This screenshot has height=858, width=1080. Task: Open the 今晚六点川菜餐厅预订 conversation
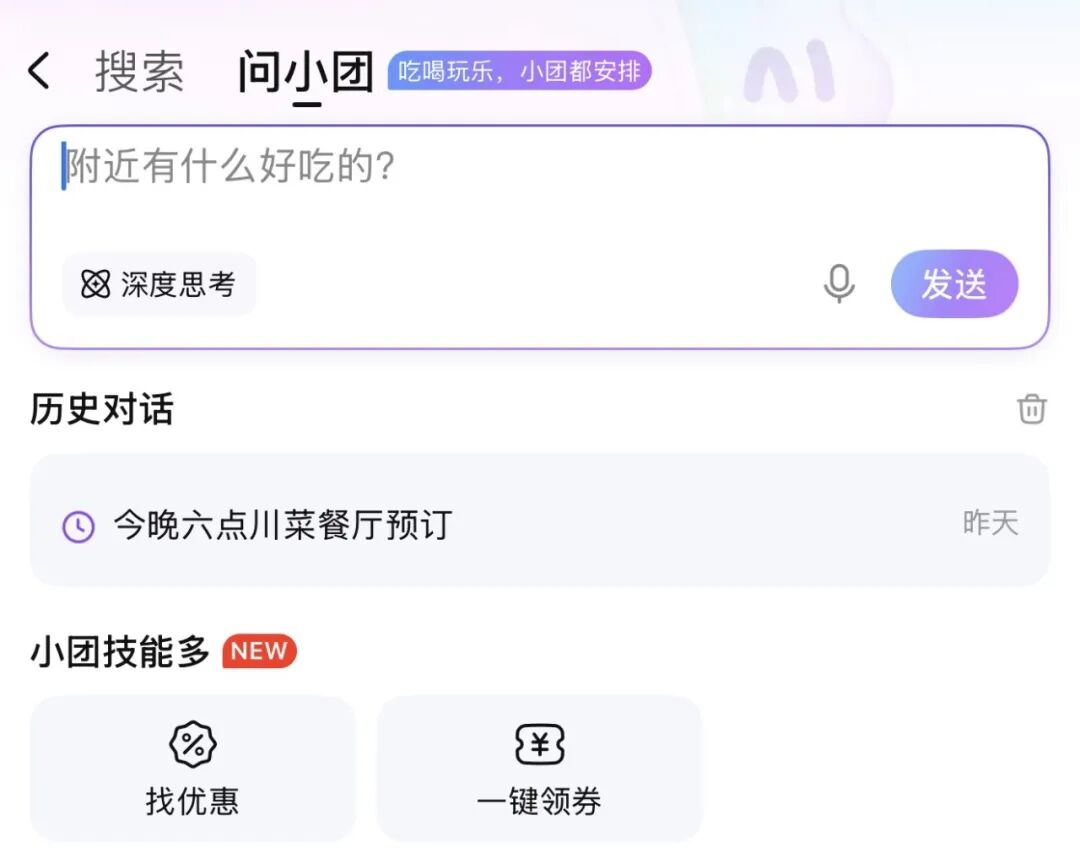pos(540,523)
